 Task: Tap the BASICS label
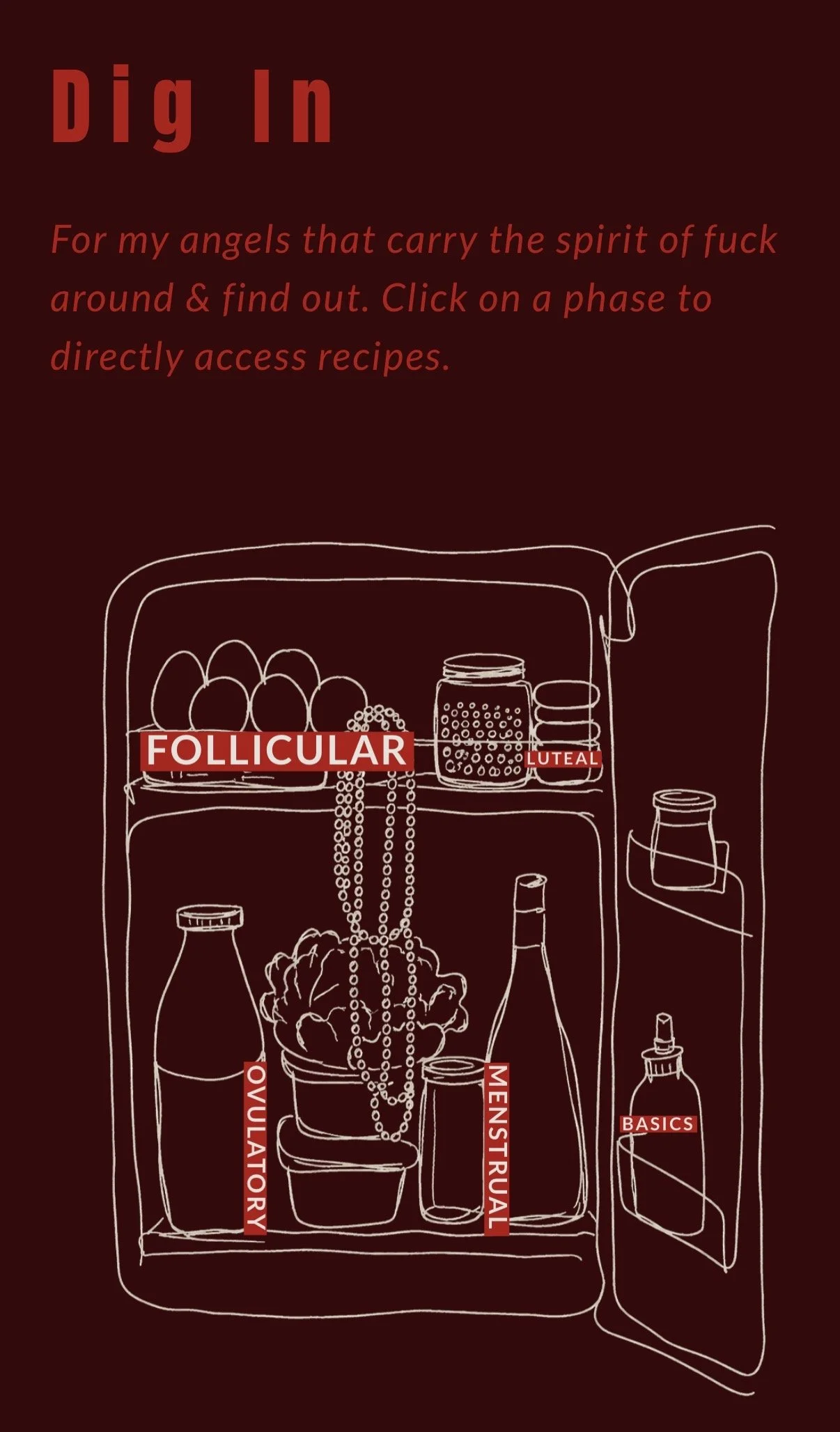point(658,1124)
